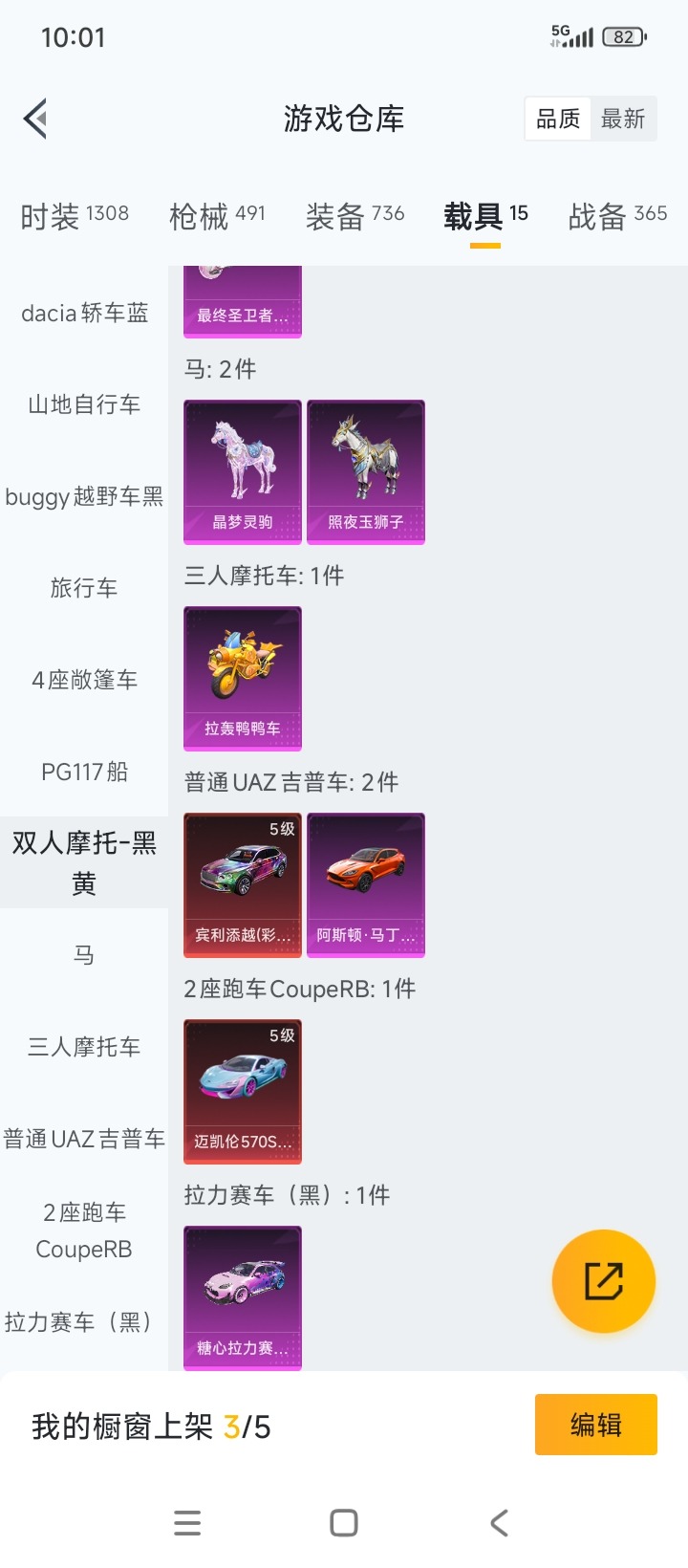Go to the system home screen
The image size is (688, 1568).
pyautogui.click(x=344, y=1523)
